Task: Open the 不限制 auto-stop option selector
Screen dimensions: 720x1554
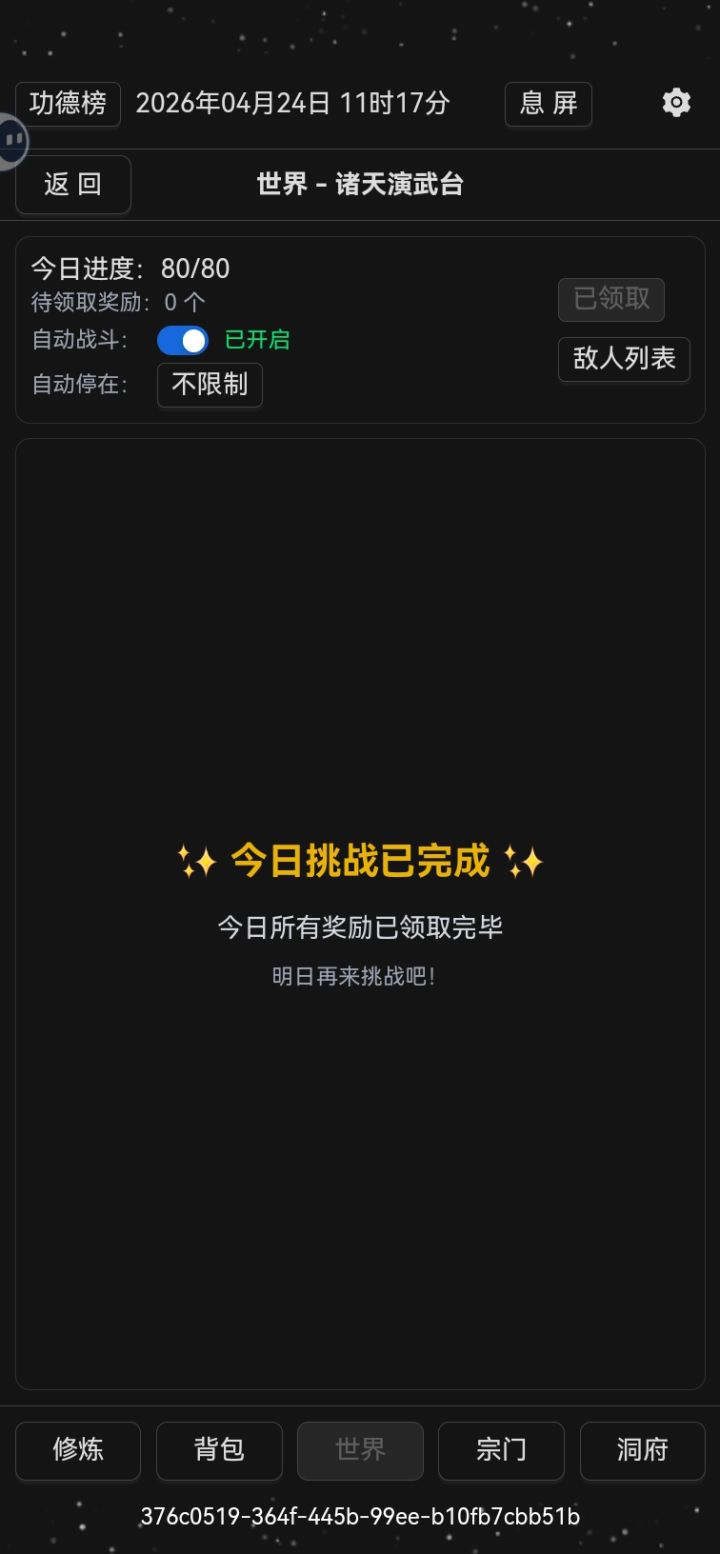Action: [209, 385]
